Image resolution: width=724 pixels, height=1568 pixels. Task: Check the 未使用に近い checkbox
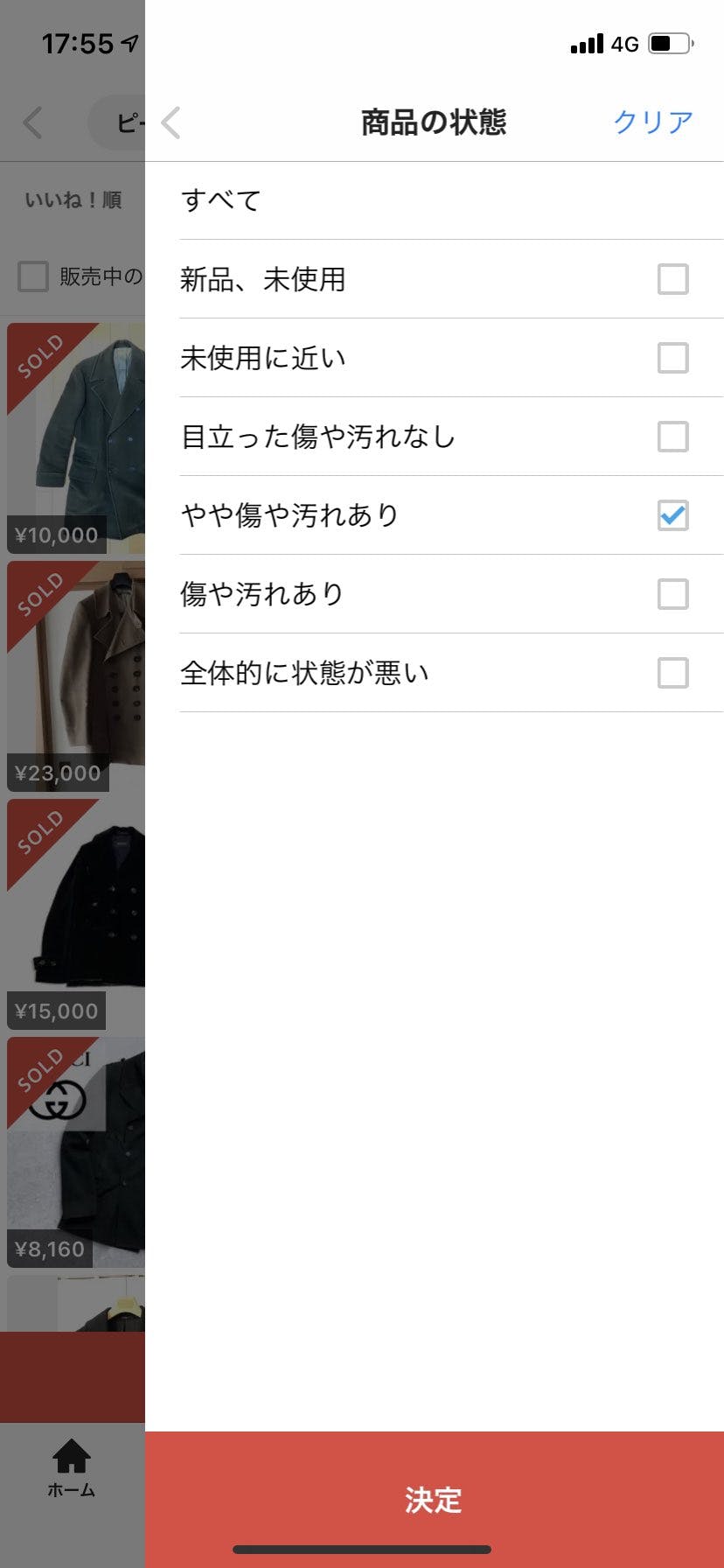pyautogui.click(x=672, y=358)
